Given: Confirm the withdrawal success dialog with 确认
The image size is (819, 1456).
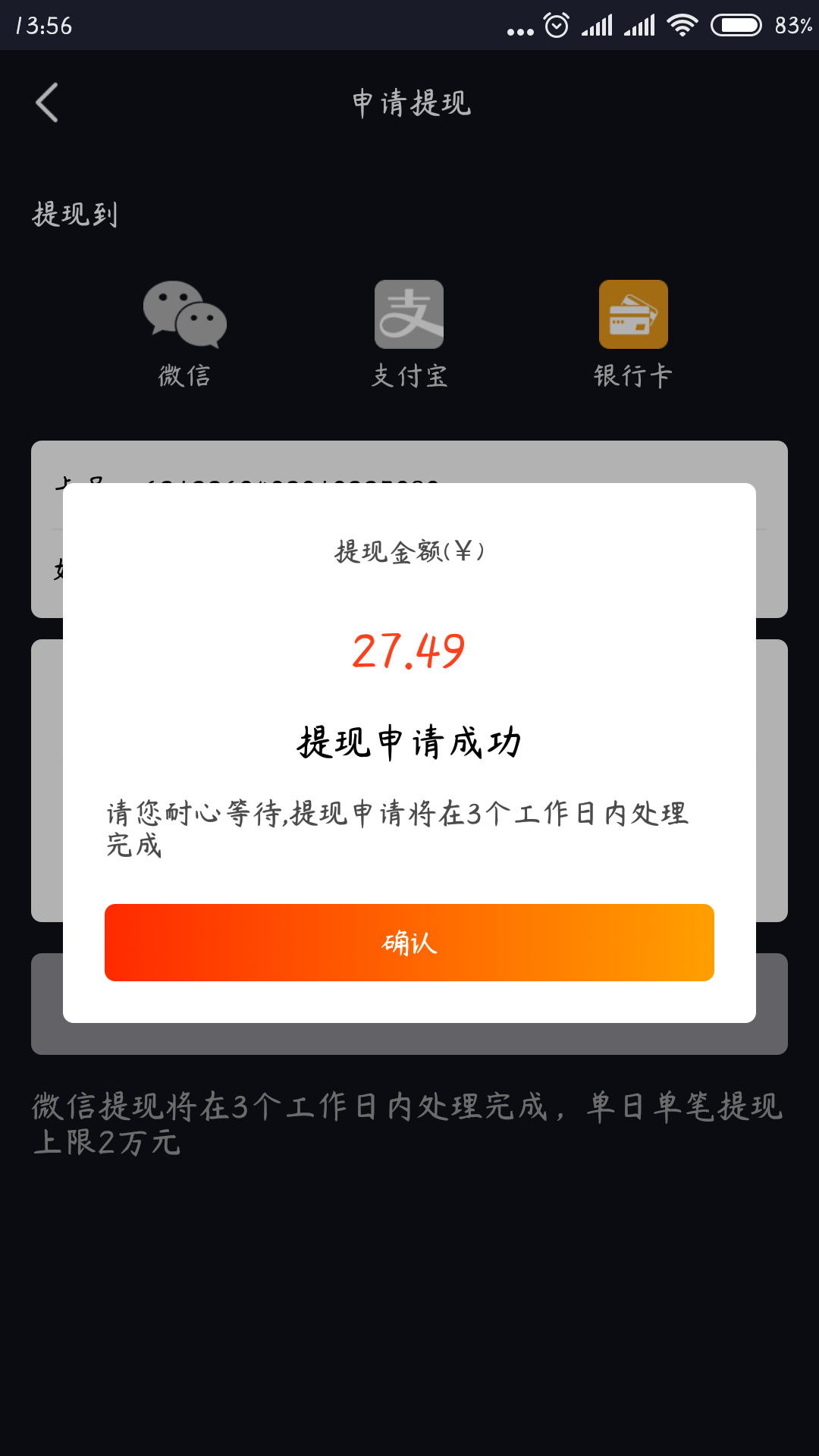Looking at the screenshot, I should click(409, 942).
